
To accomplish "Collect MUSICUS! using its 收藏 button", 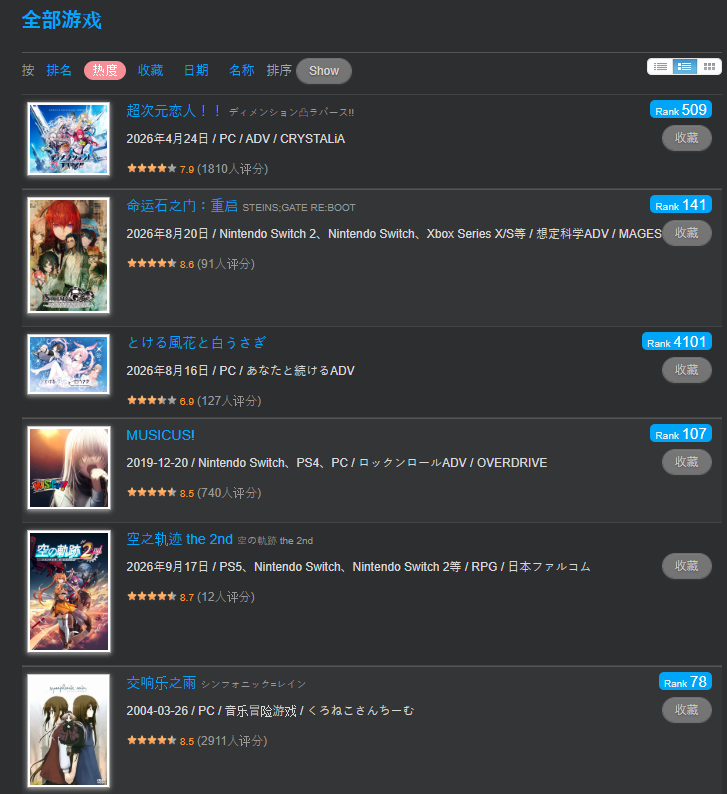I will pos(686,462).
